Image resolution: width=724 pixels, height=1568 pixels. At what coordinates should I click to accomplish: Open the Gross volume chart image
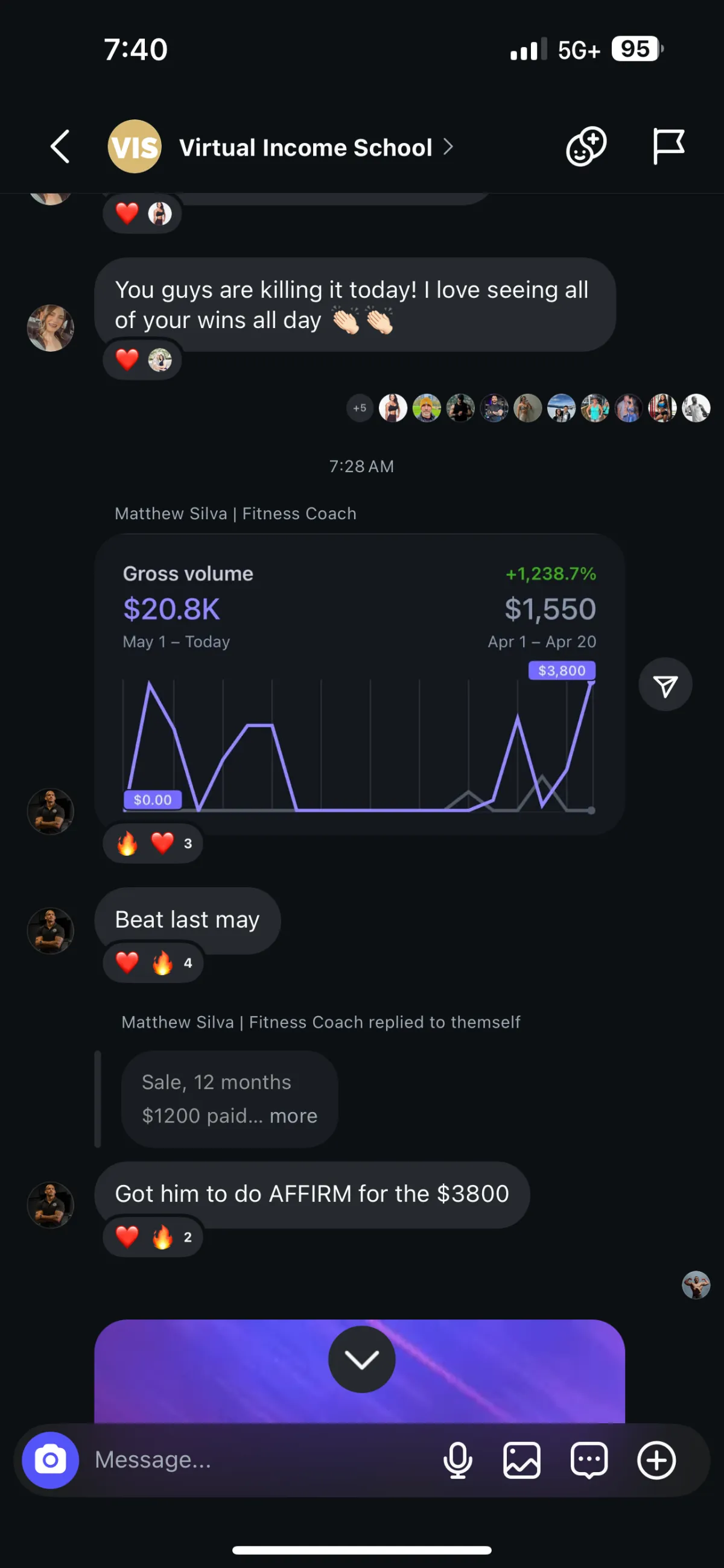click(359, 684)
